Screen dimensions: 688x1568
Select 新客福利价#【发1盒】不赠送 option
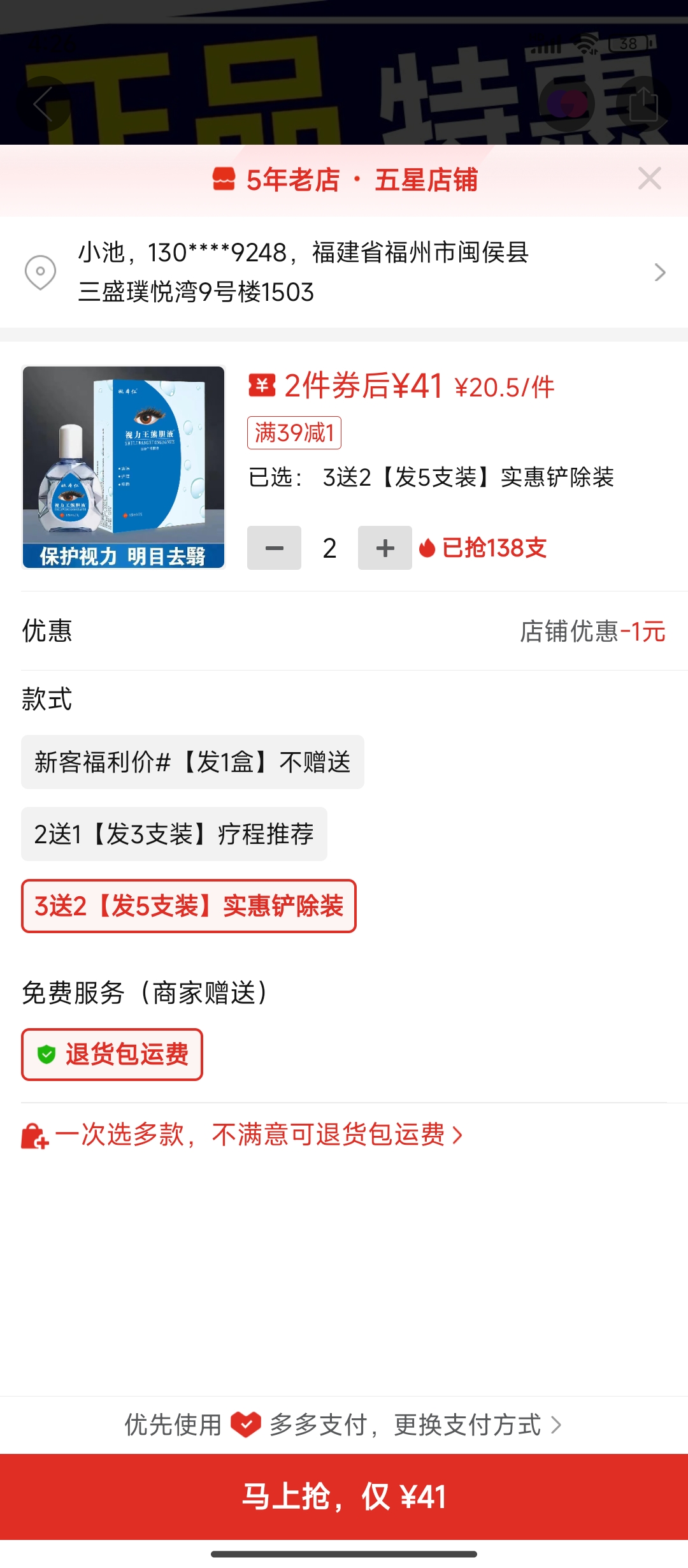(192, 762)
